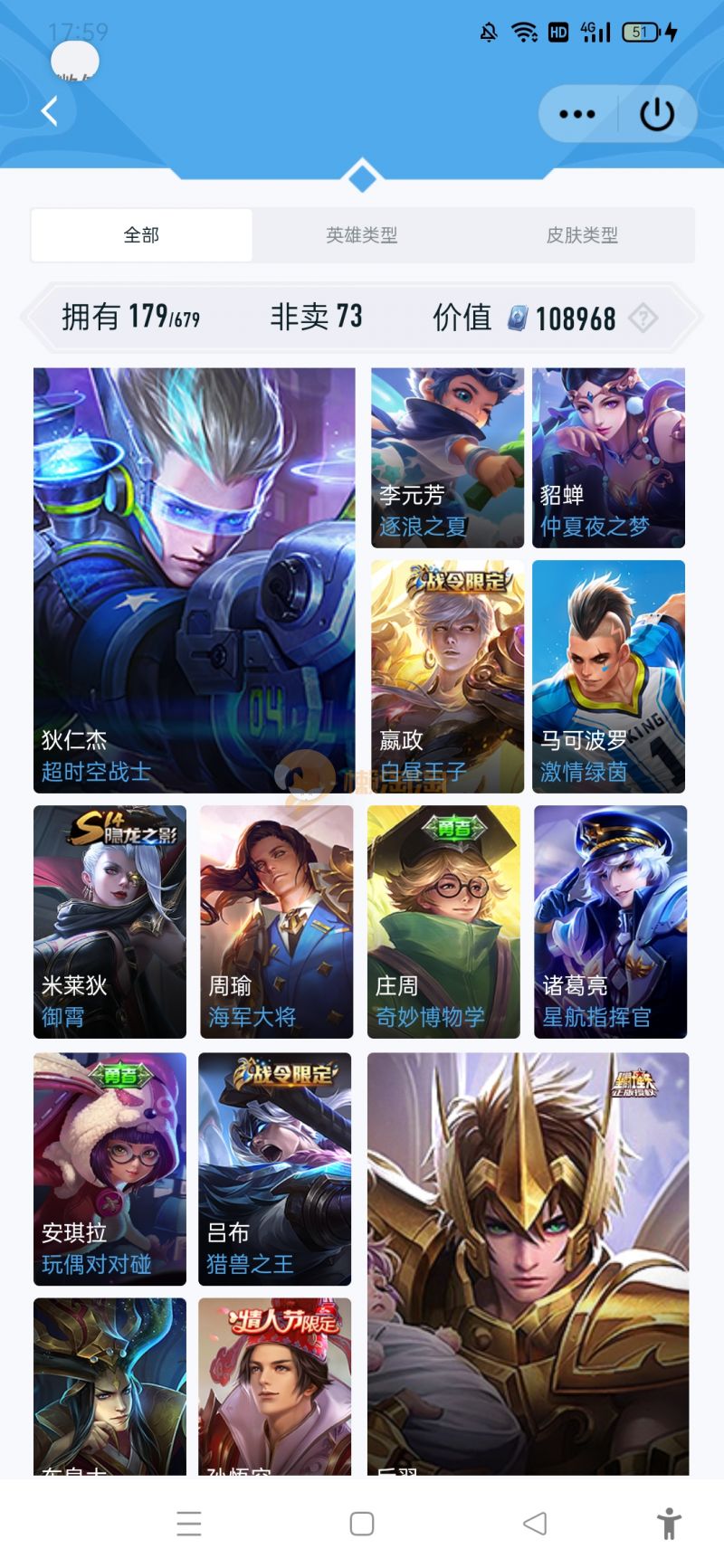Switch to the 英雄类型 tab
This screenshot has height=1568, width=724.
tap(362, 235)
